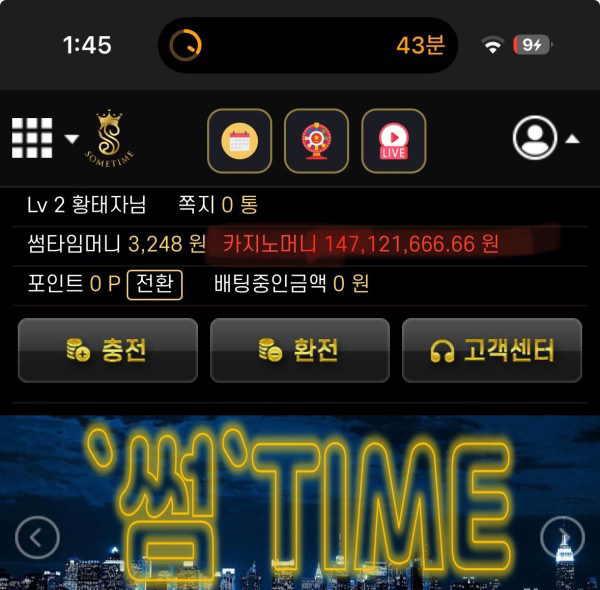This screenshot has height=590, width=600.
Task: Open 충전 deposit button
Action: [107, 350]
